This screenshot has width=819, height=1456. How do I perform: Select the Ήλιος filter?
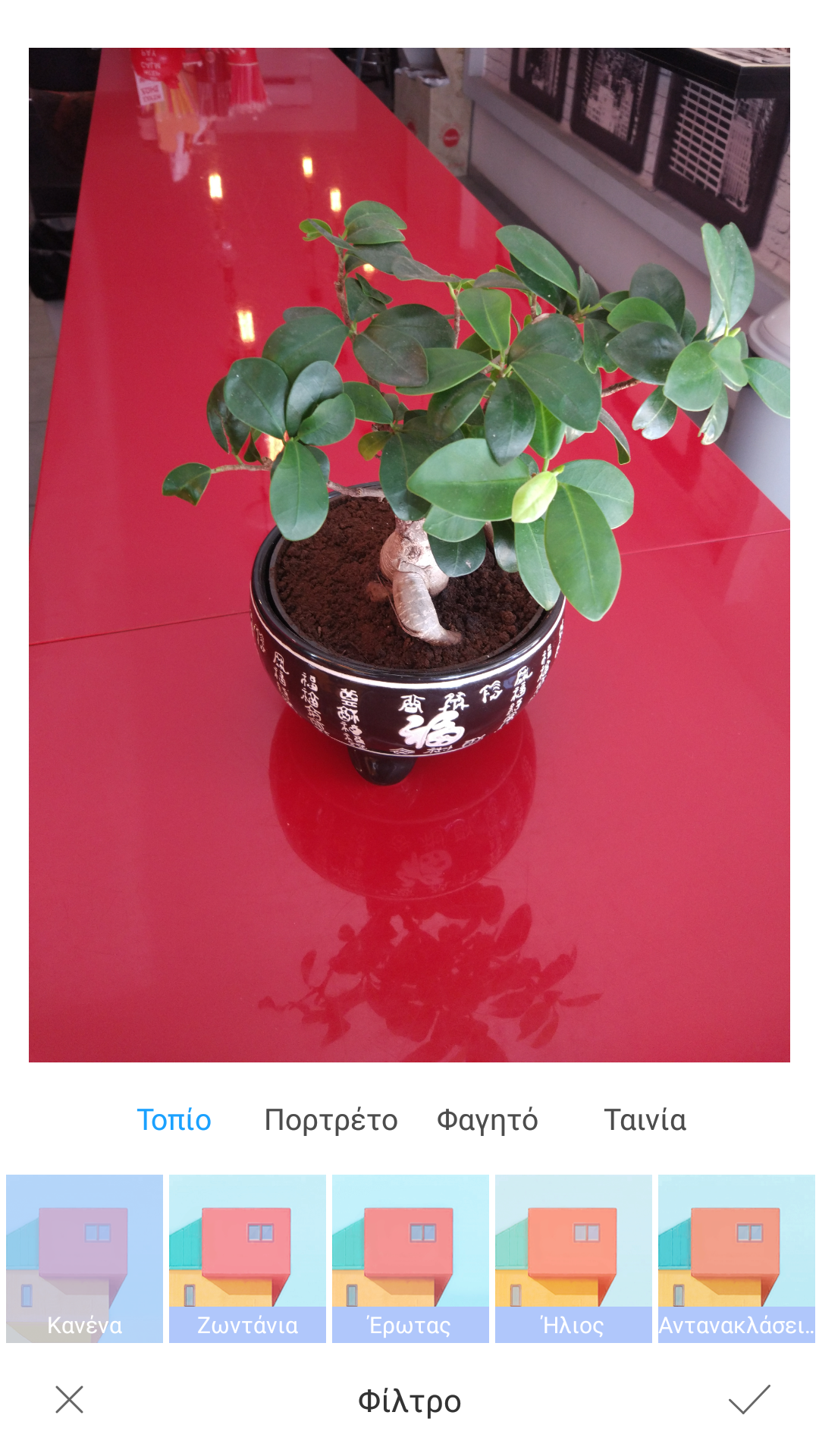pos(573,1258)
